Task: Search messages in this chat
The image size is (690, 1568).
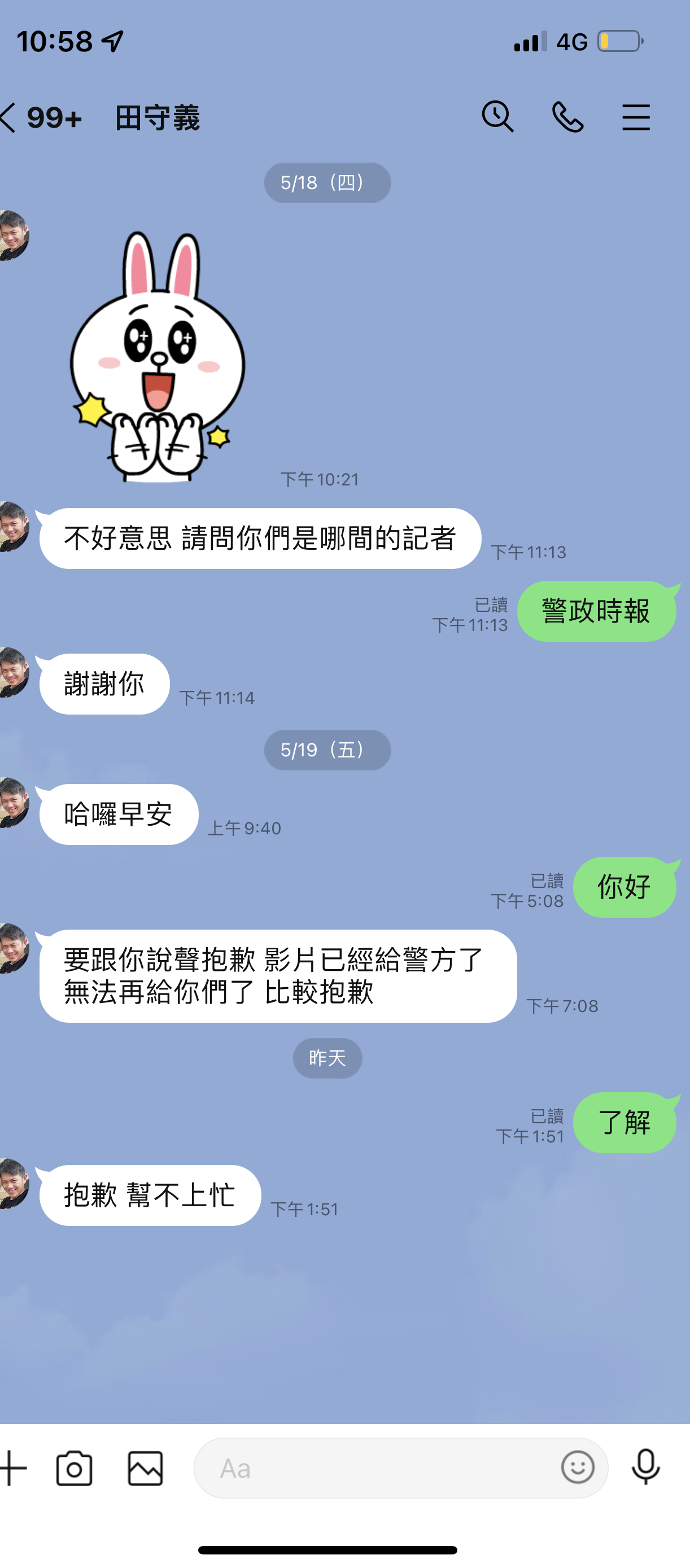Action: coord(497,116)
